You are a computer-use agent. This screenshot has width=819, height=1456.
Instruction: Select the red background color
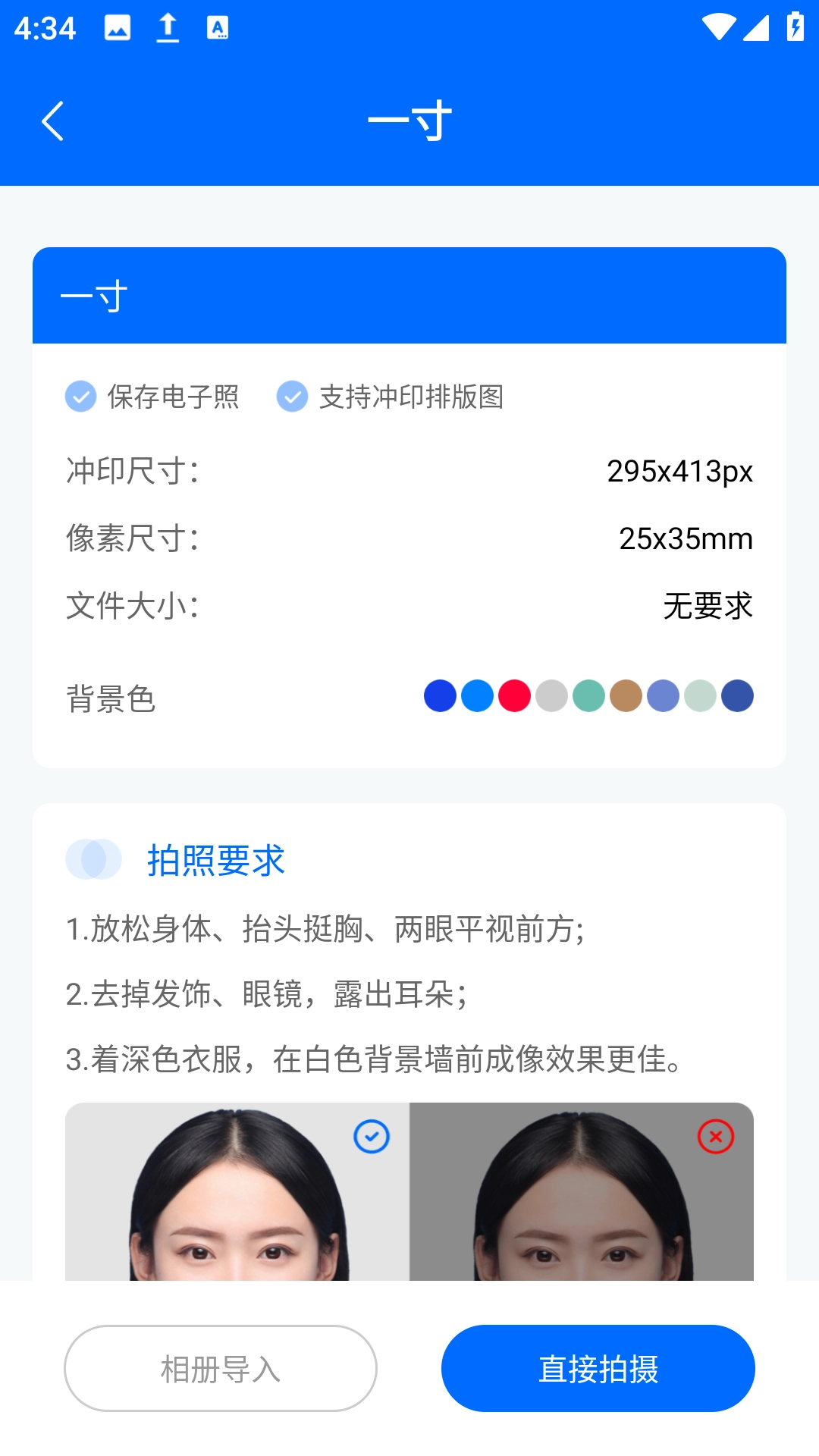coord(514,696)
